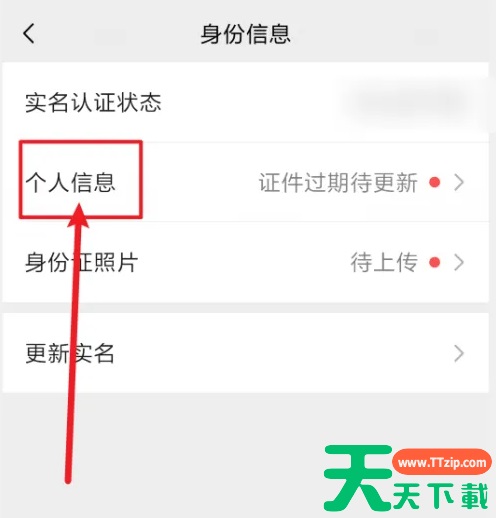Screen dimensions: 496x518
Task: Open the 更新实名 option
Action: coord(245,353)
